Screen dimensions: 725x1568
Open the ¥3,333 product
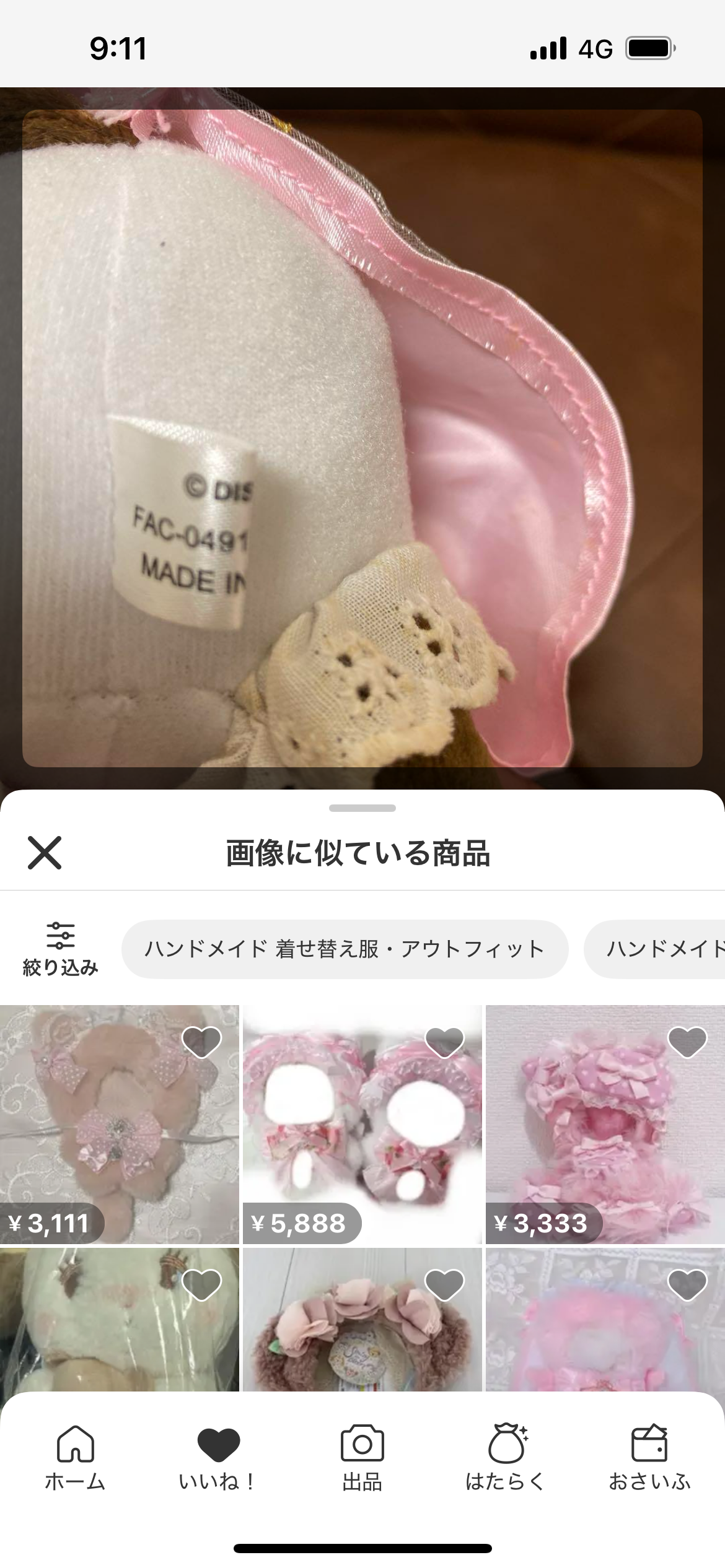point(605,1125)
